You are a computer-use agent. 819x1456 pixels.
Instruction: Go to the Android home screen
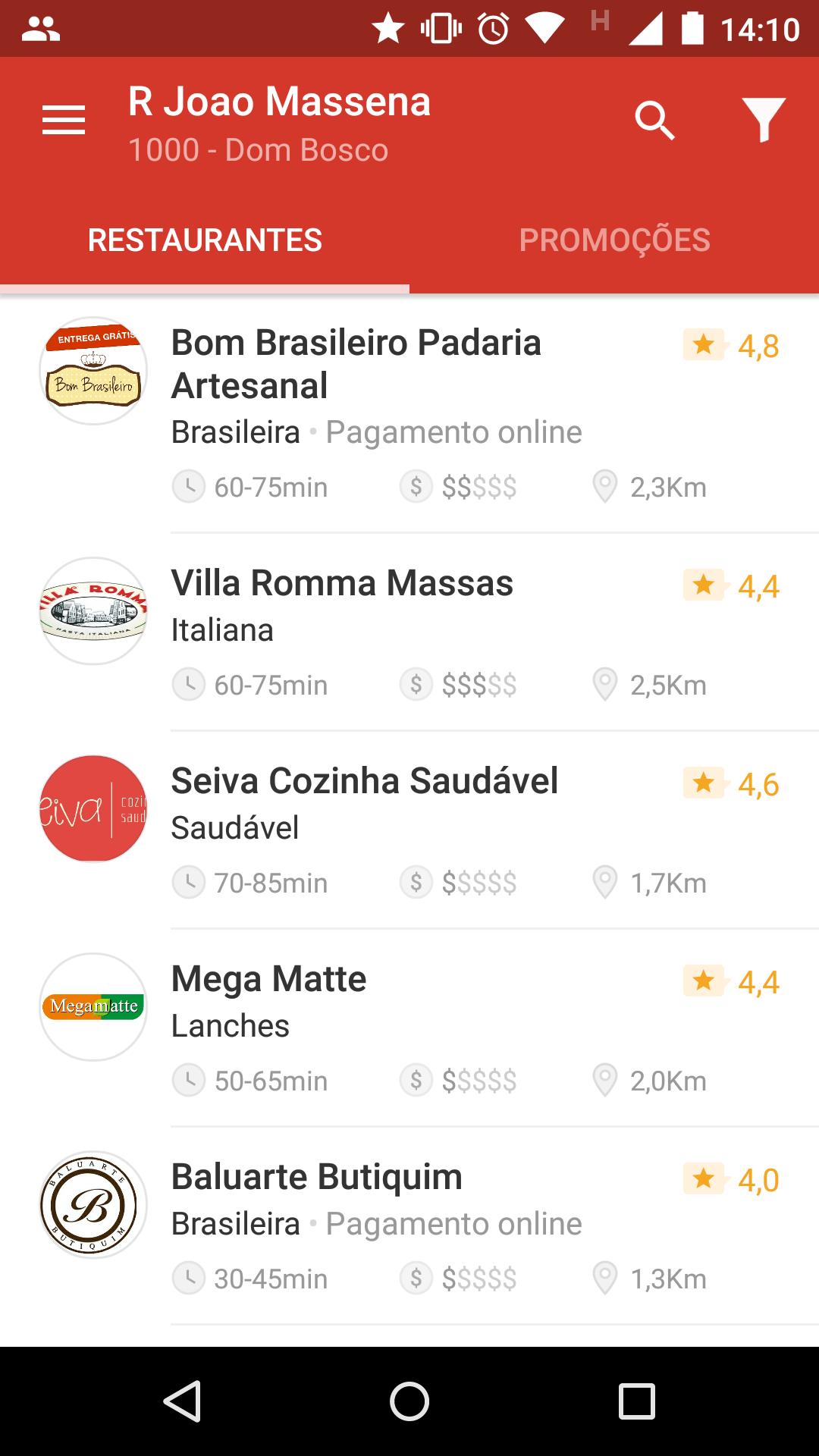[409, 1401]
